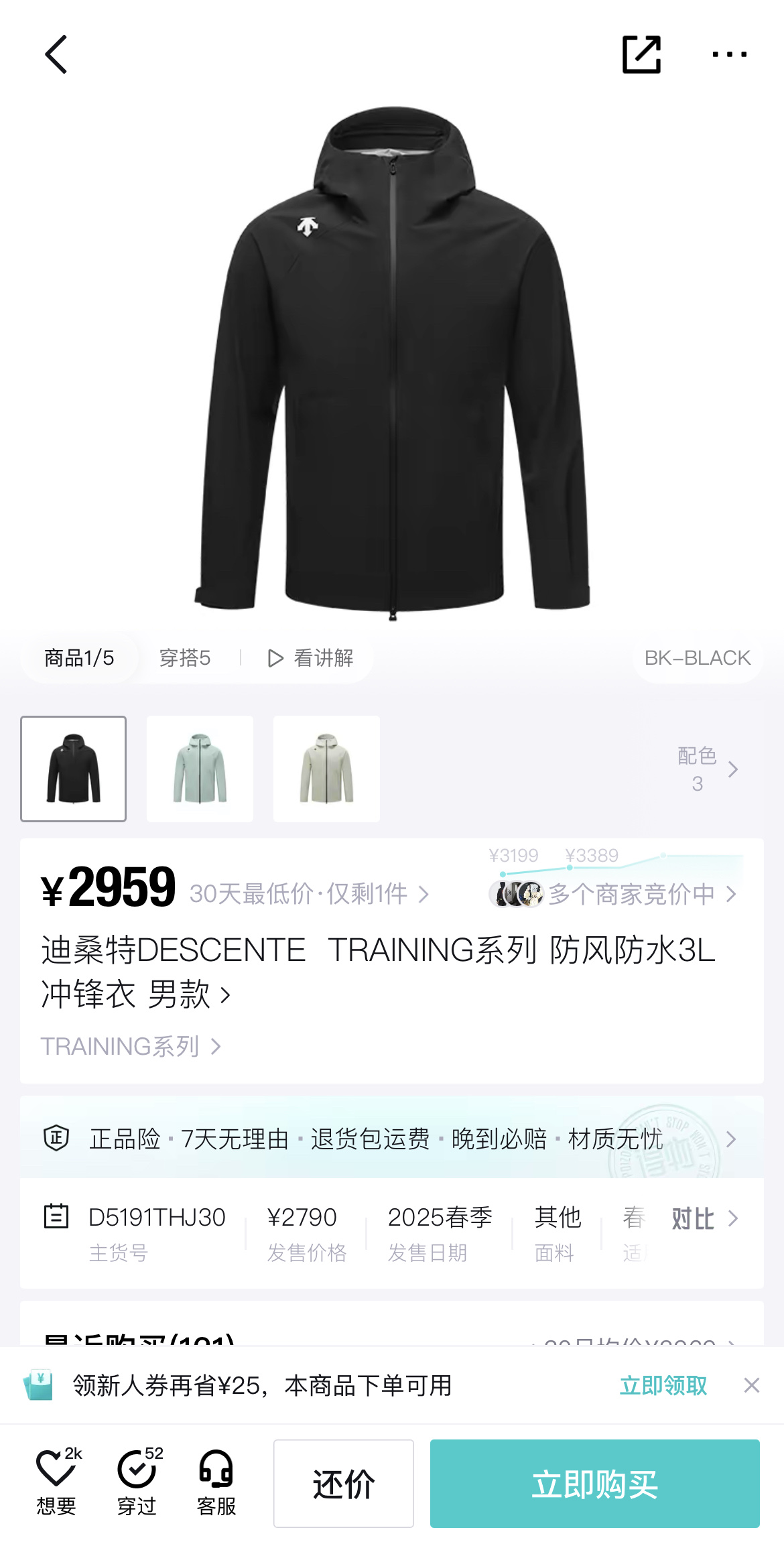
Task: Tap 立即购买 to buy now
Action: click(594, 1484)
